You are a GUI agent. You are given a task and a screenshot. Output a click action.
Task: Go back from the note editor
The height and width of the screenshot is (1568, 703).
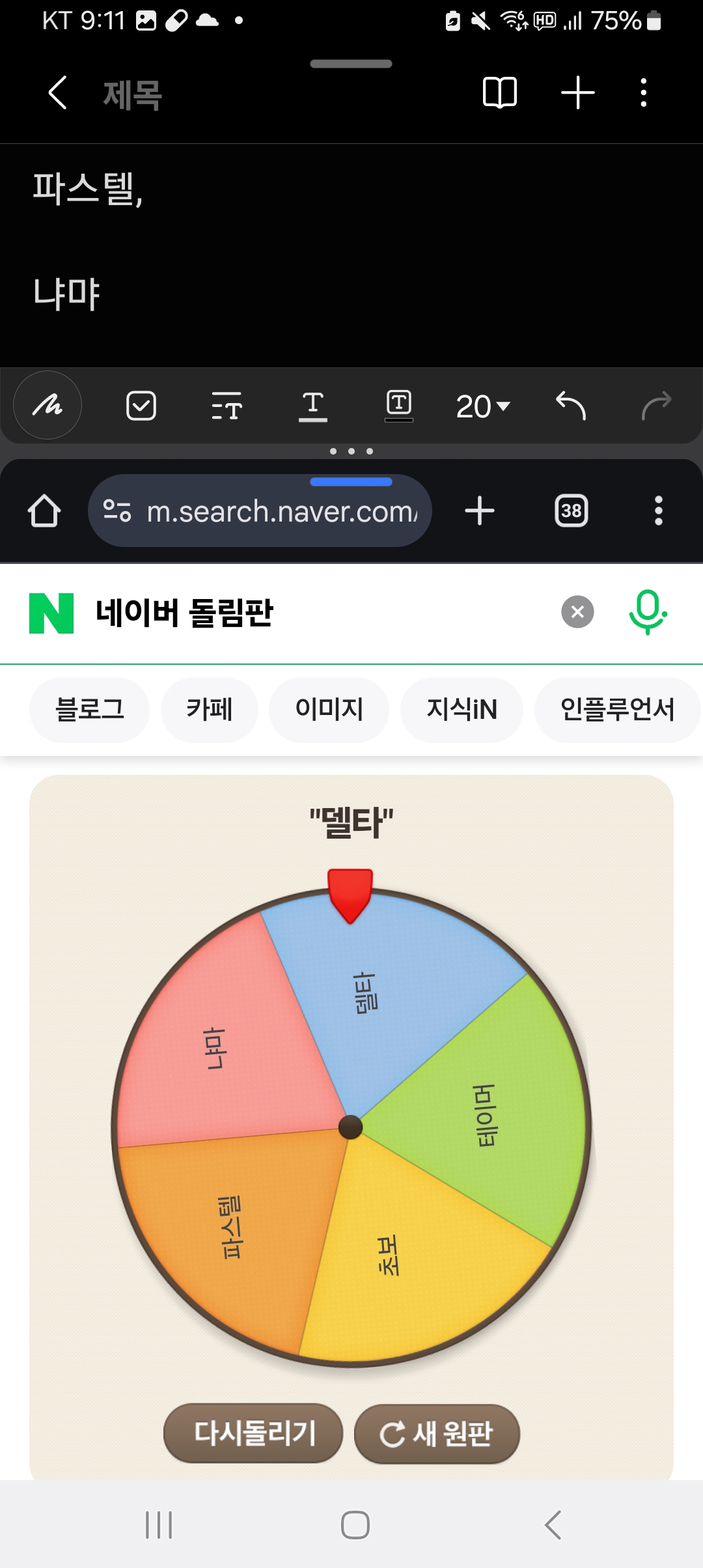[x=57, y=92]
